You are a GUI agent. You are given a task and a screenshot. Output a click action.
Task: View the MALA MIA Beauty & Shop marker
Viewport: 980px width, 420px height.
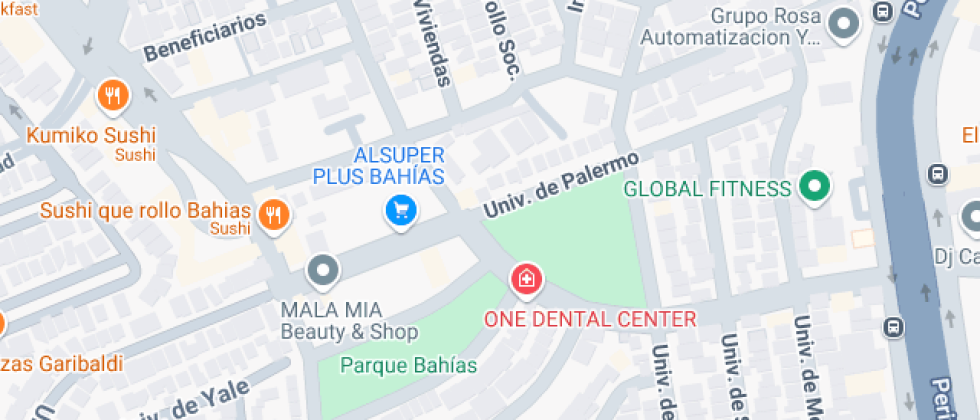click(322, 269)
